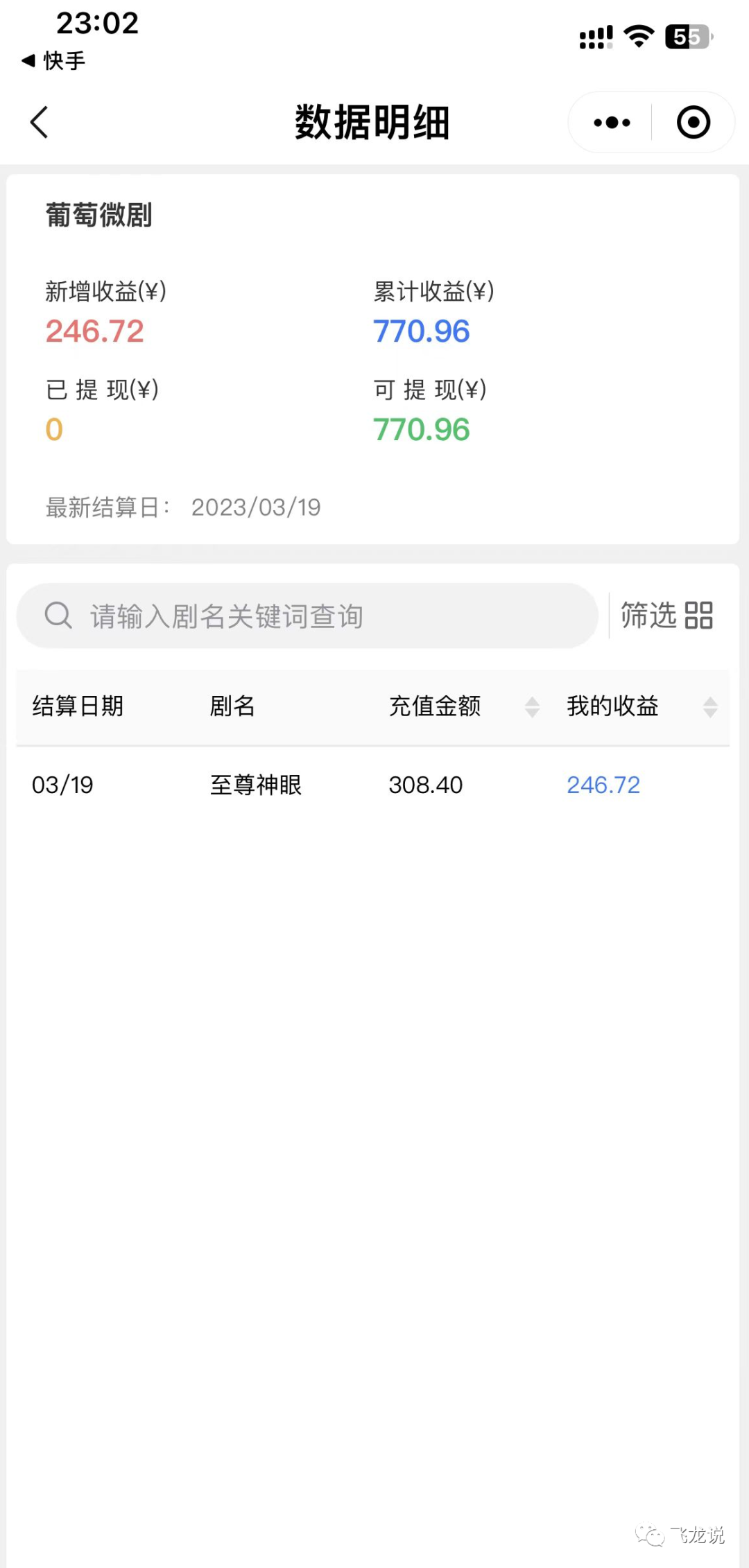Go back using the header arrow

(x=40, y=123)
